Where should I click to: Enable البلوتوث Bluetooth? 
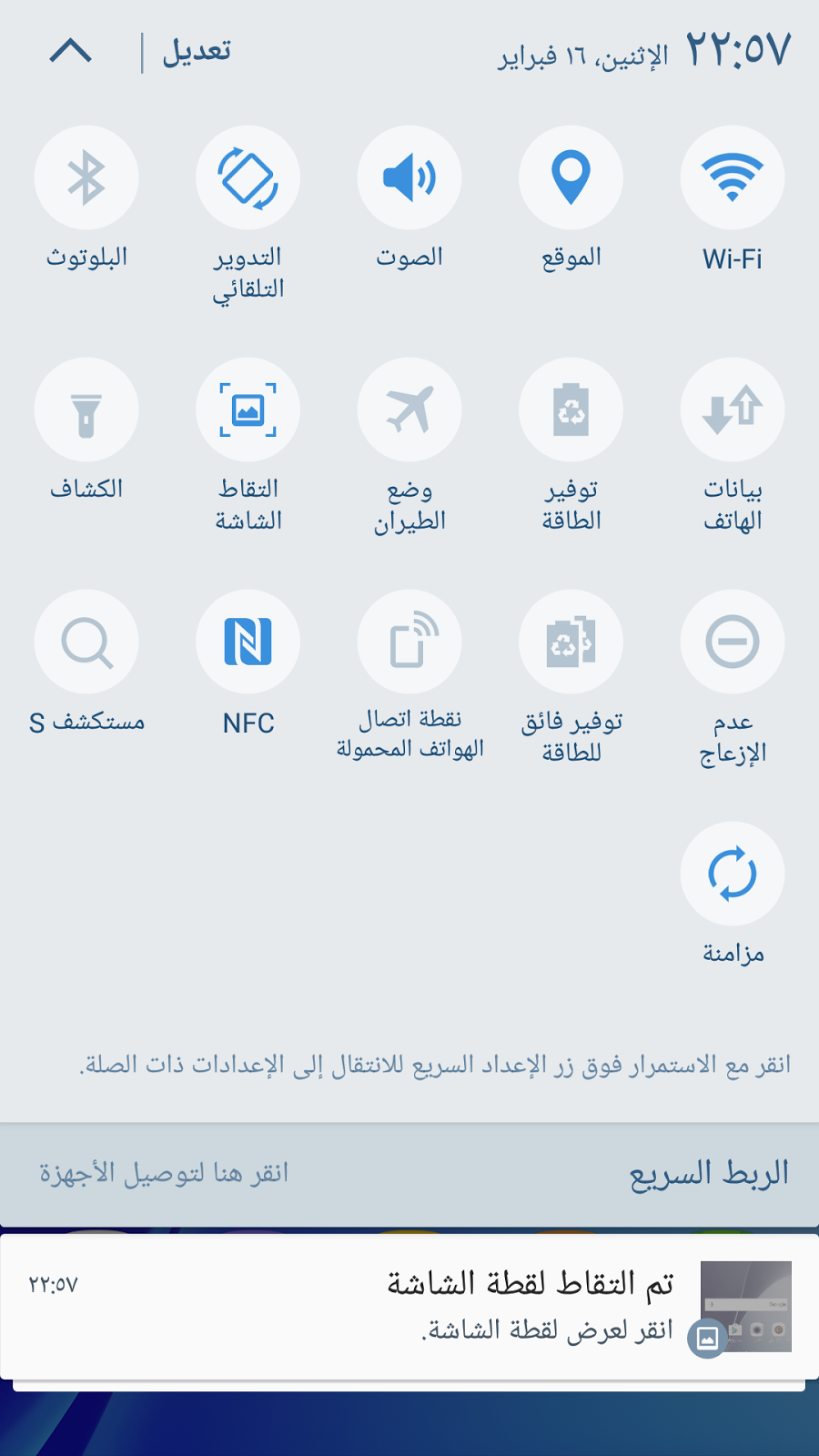(86, 177)
